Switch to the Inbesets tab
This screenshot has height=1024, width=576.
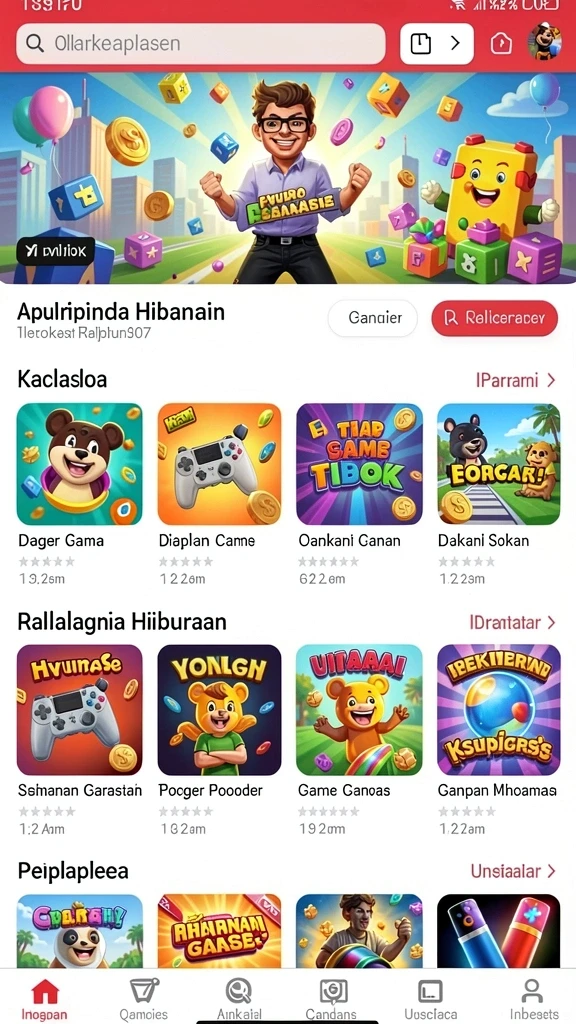click(534, 999)
